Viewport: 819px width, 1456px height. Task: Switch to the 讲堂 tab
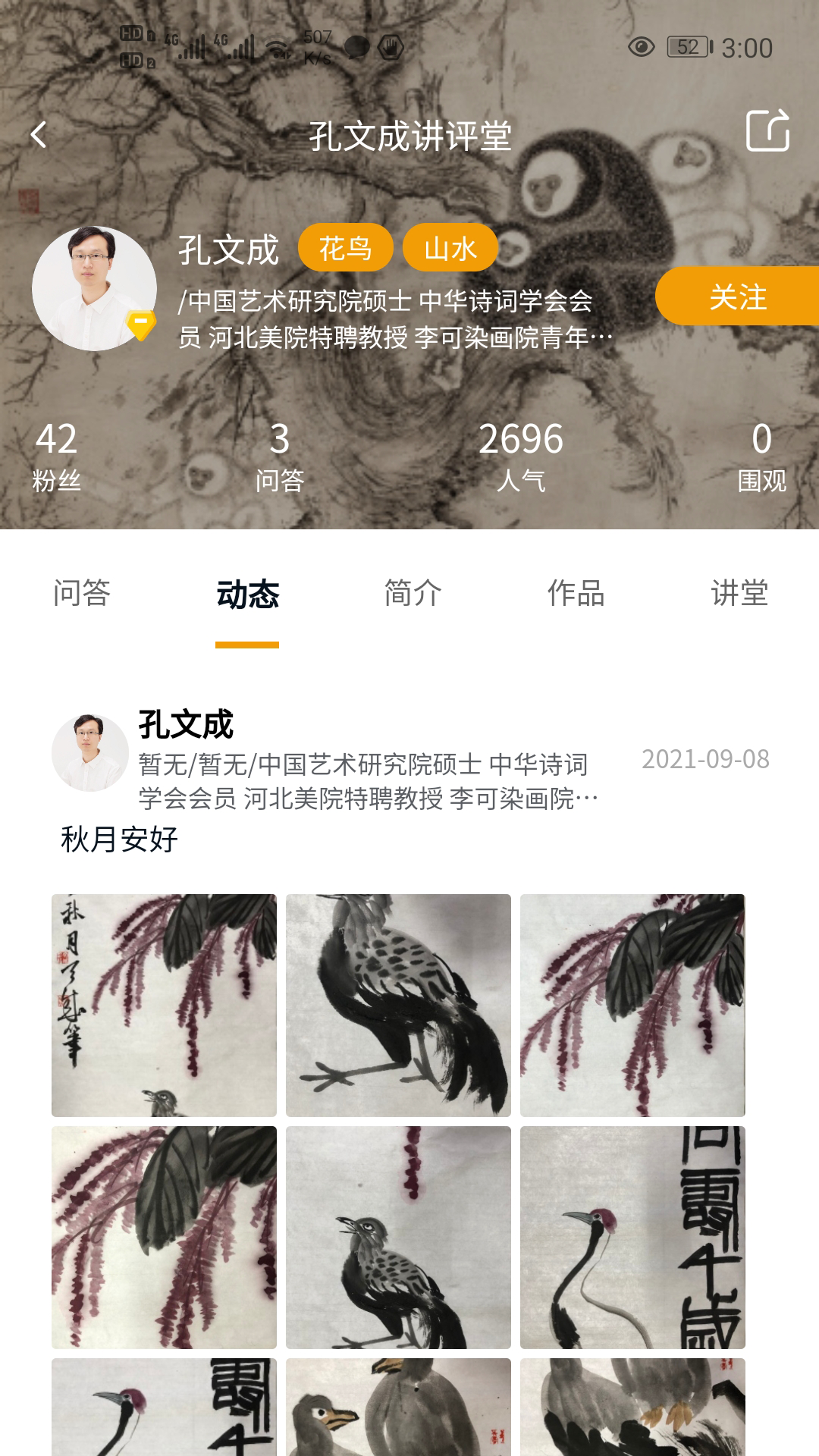[739, 593]
